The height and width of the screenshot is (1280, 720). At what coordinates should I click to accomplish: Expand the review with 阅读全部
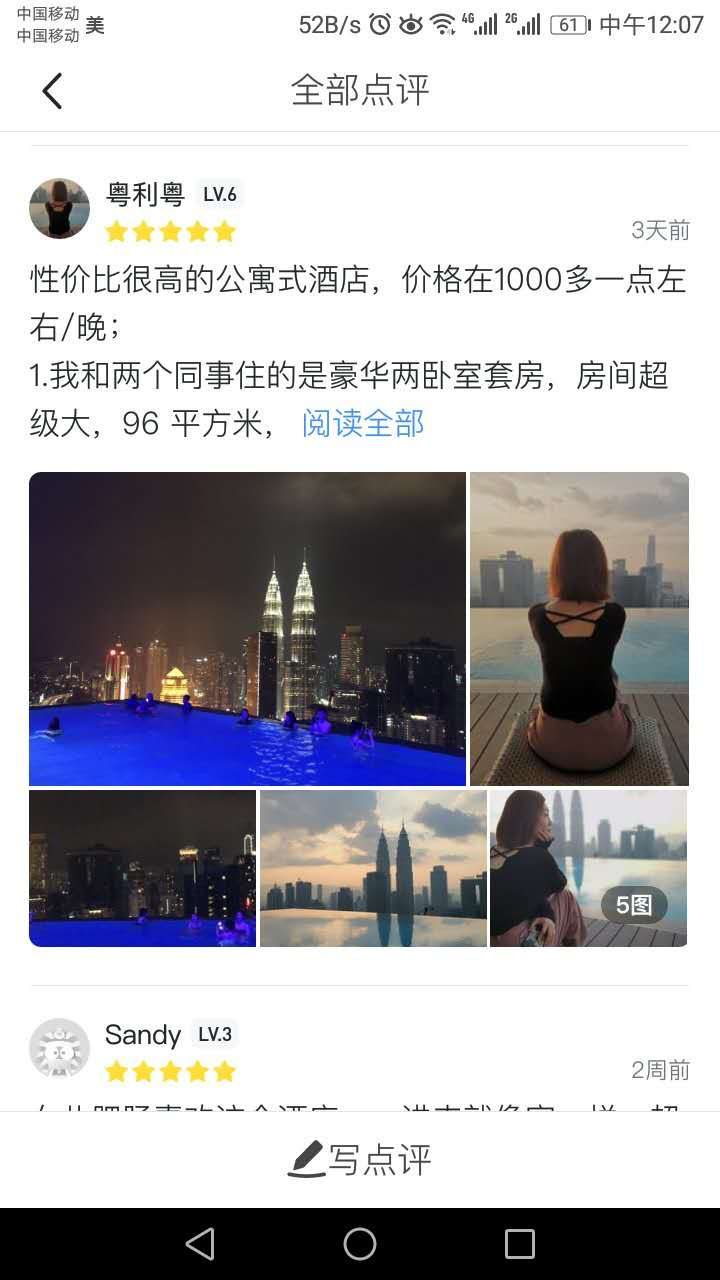click(x=363, y=424)
